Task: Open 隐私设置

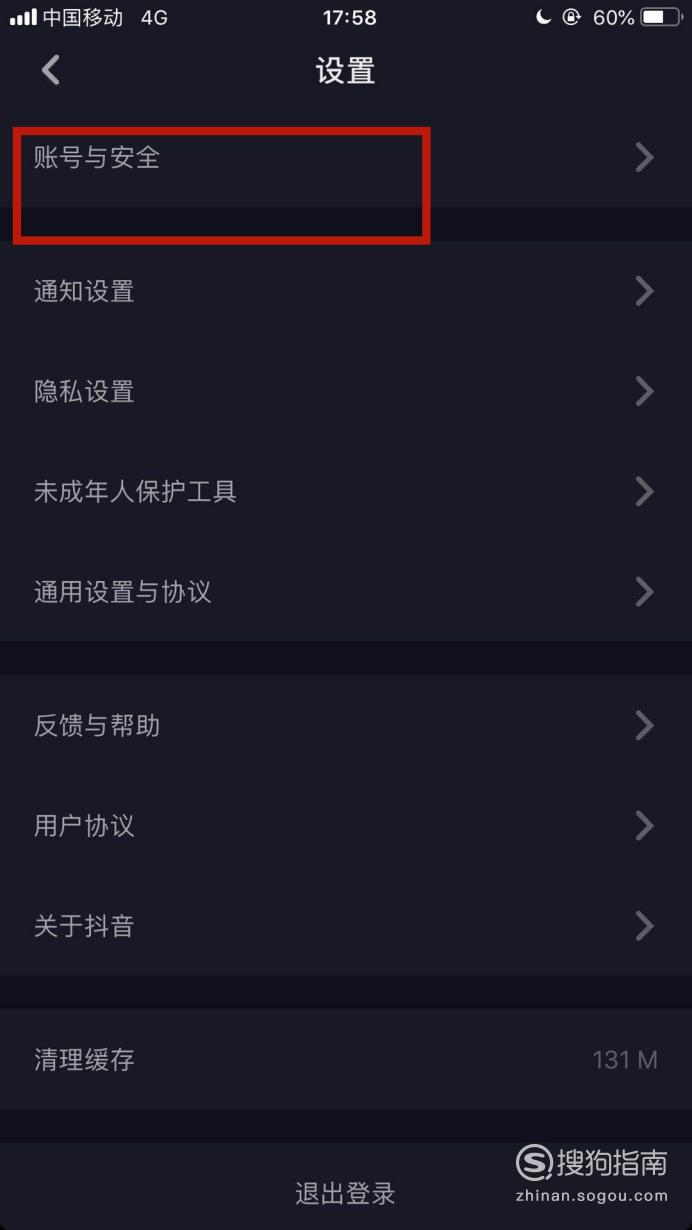Action: tap(346, 391)
